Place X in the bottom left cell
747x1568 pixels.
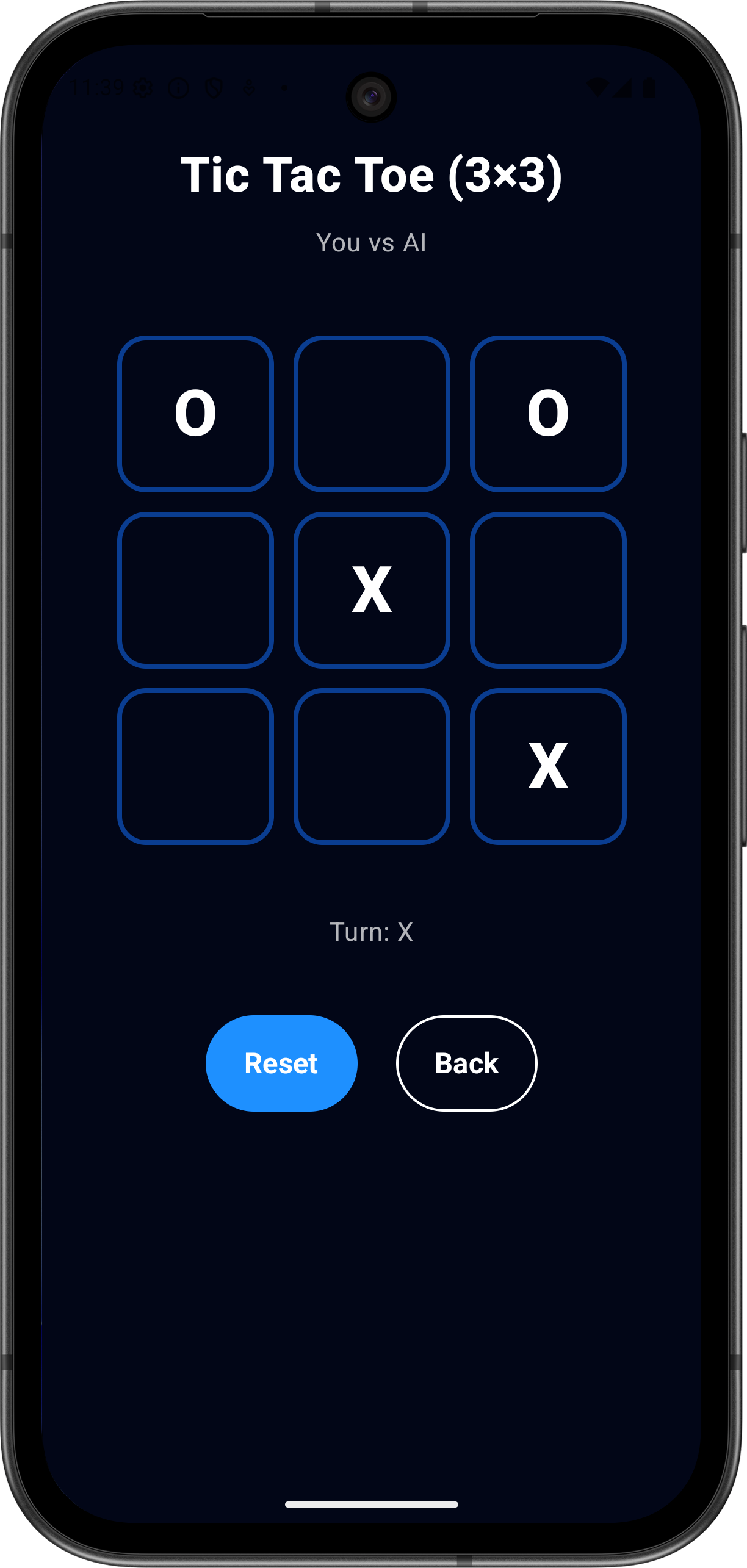click(x=195, y=766)
